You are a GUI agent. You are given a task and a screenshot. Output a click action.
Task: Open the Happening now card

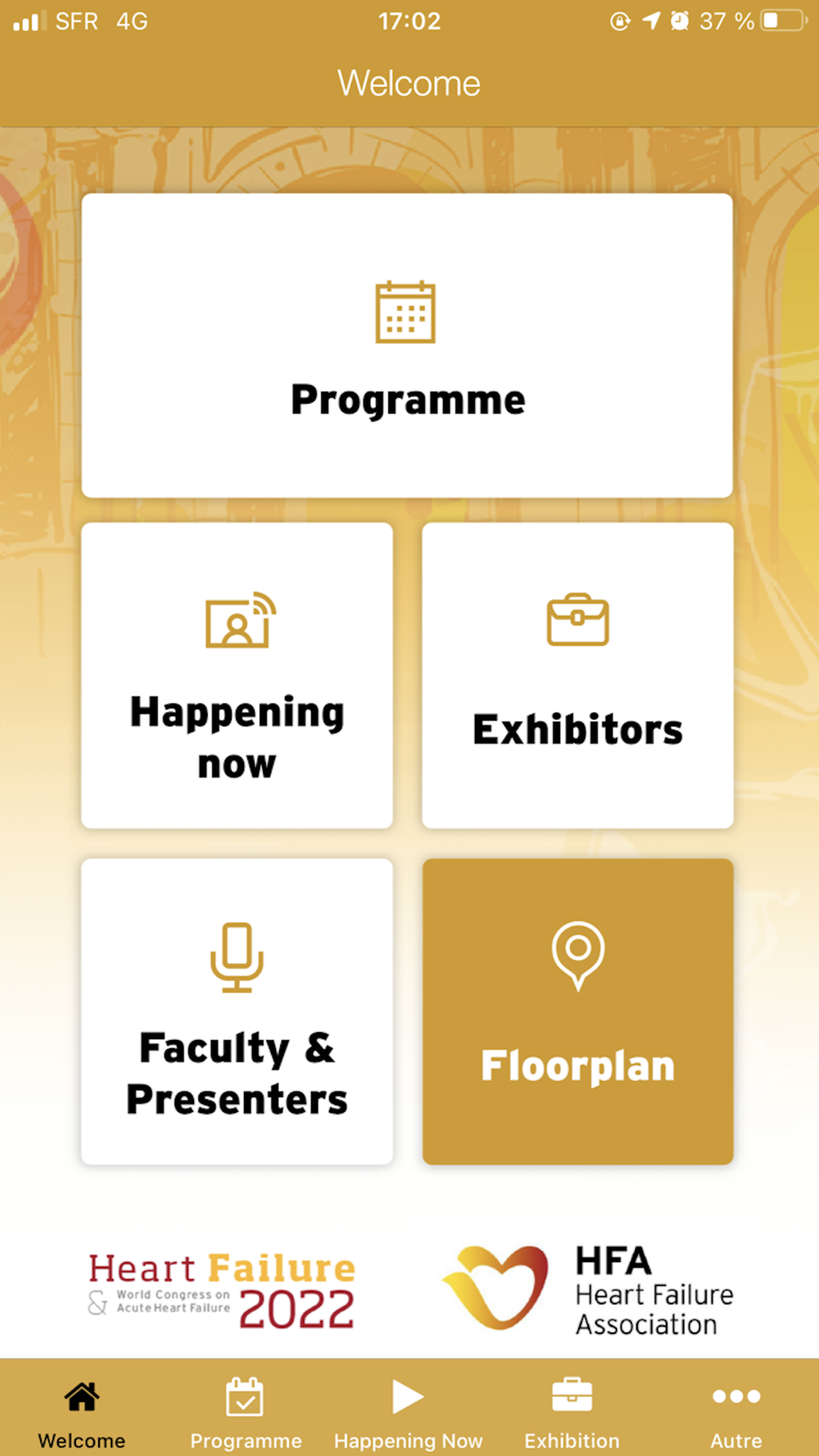click(237, 676)
